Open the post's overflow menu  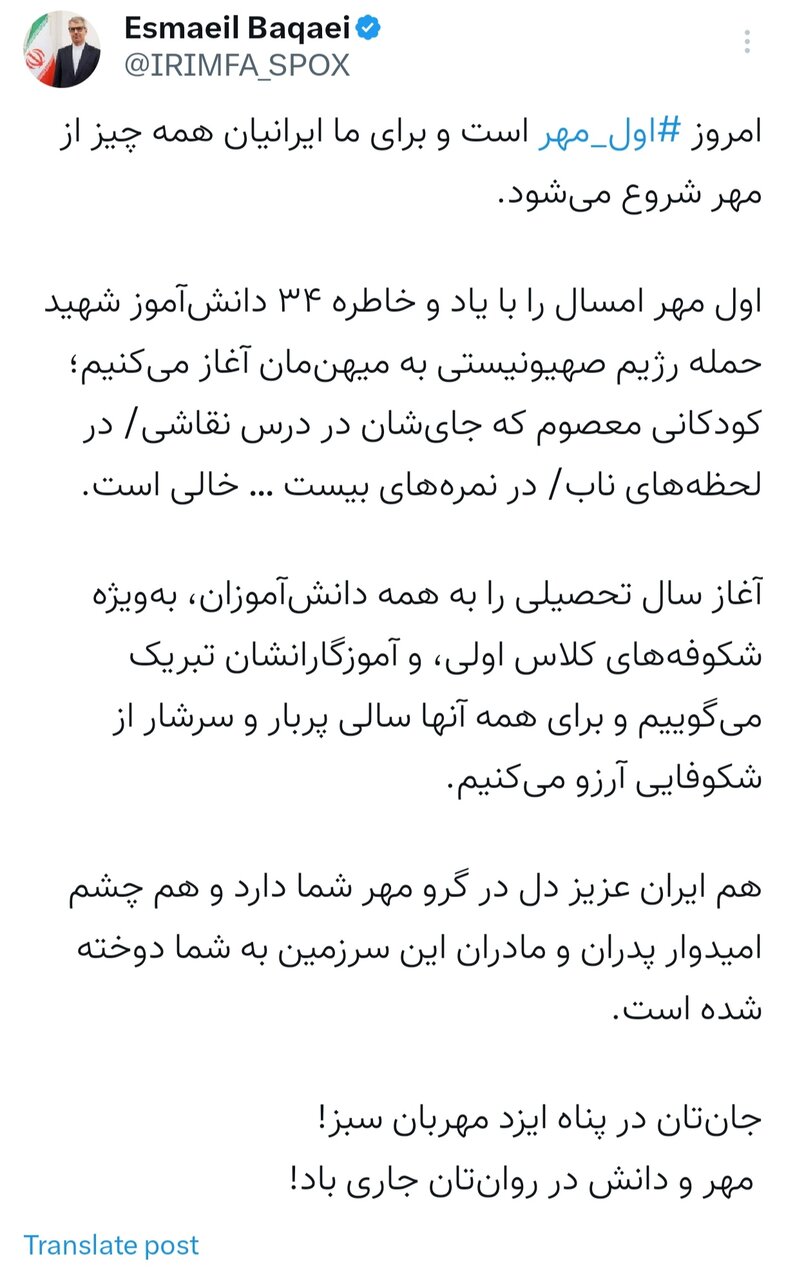tap(746, 42)
